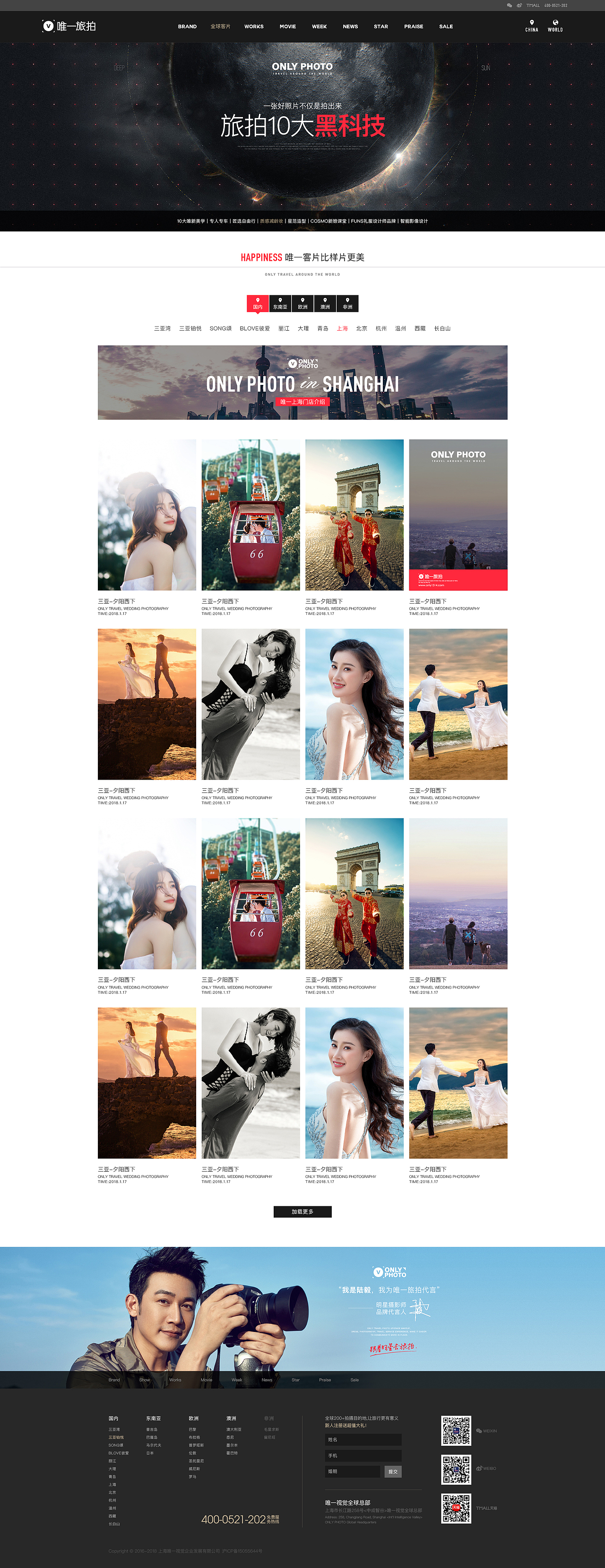Go to WORKS in the top menu
Image resolution: width=605 pixels, height=1568 pixels.
(x=253, y=27)
